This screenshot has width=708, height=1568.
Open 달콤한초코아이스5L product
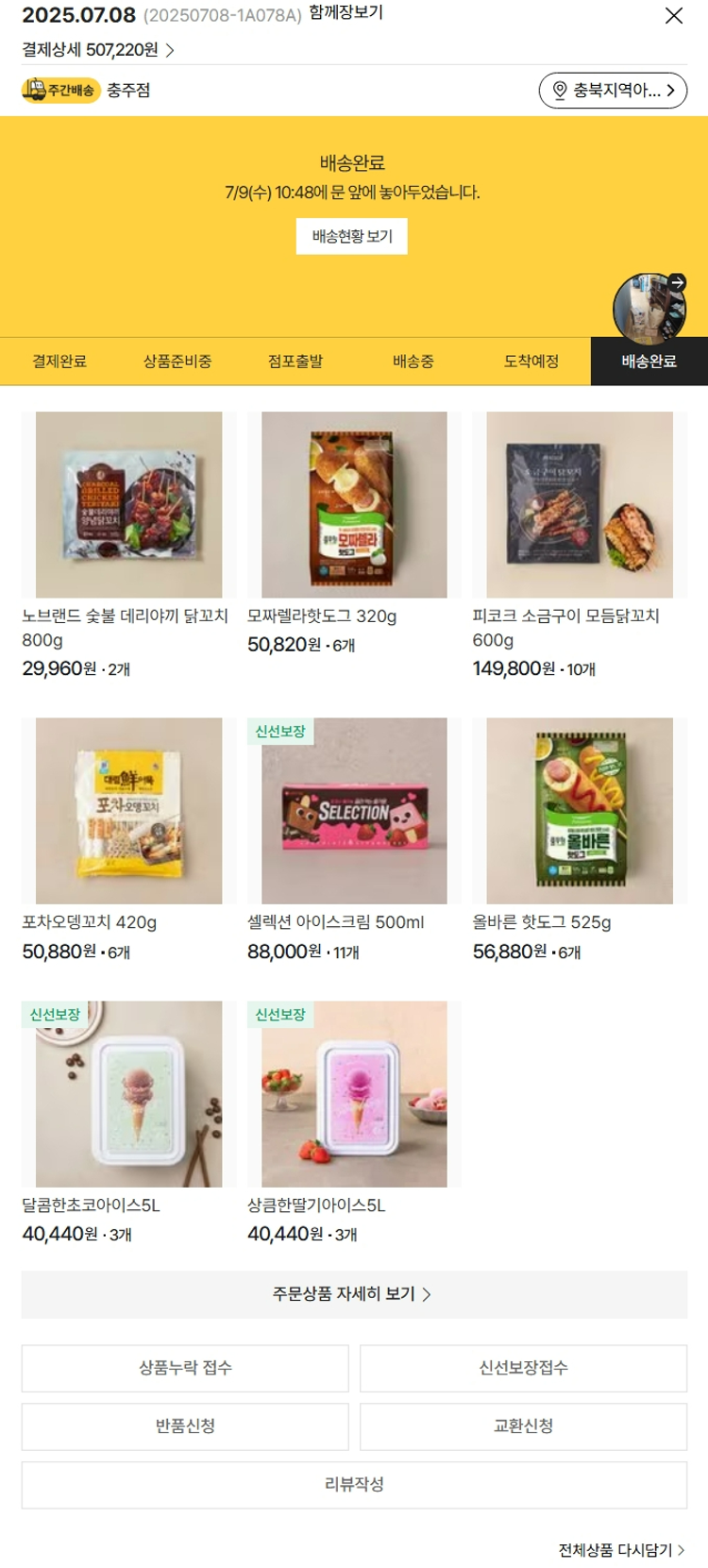pos(128,1094)
